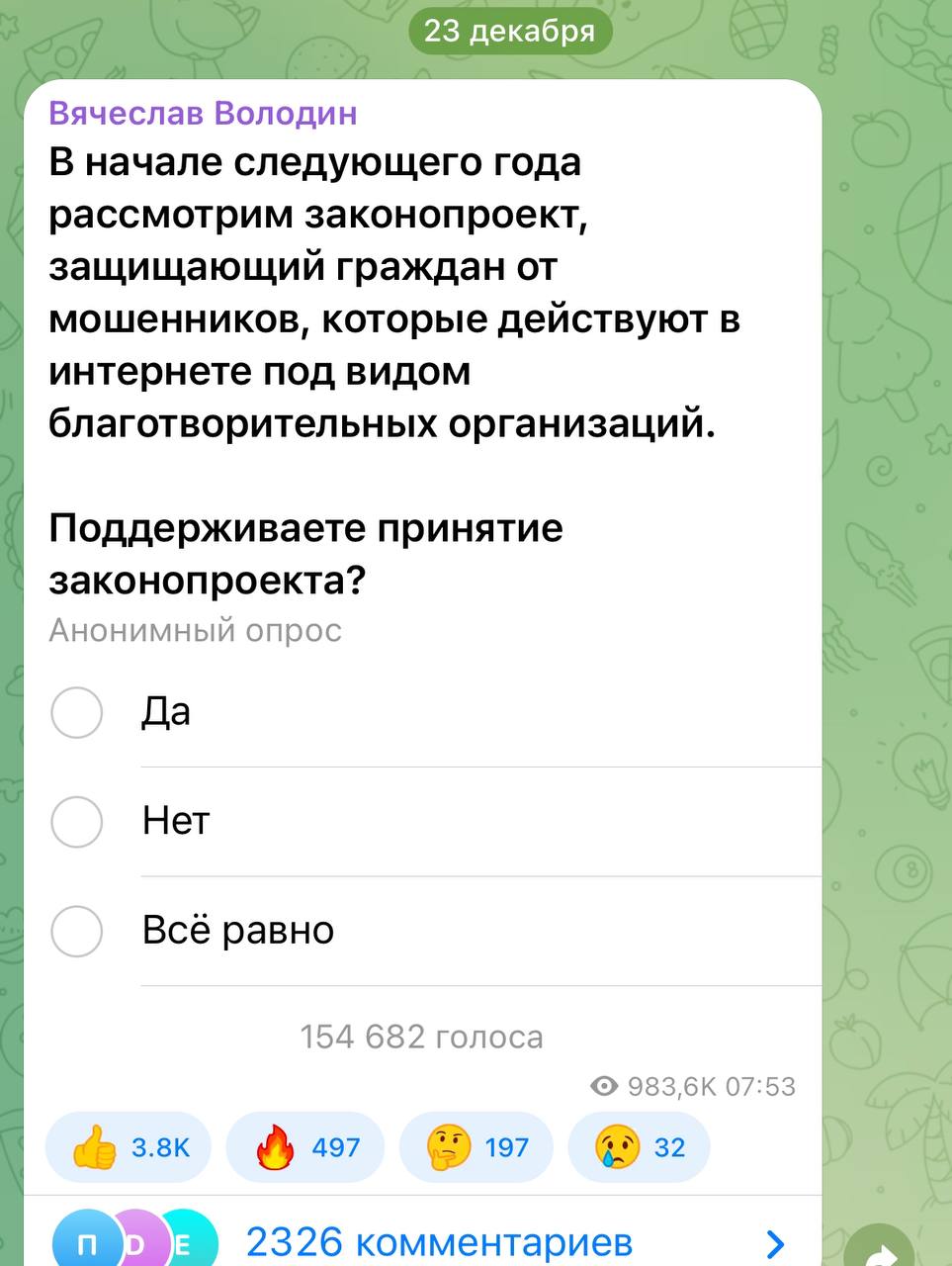Open Вячеслав Володин's profile

coord(203,114)
